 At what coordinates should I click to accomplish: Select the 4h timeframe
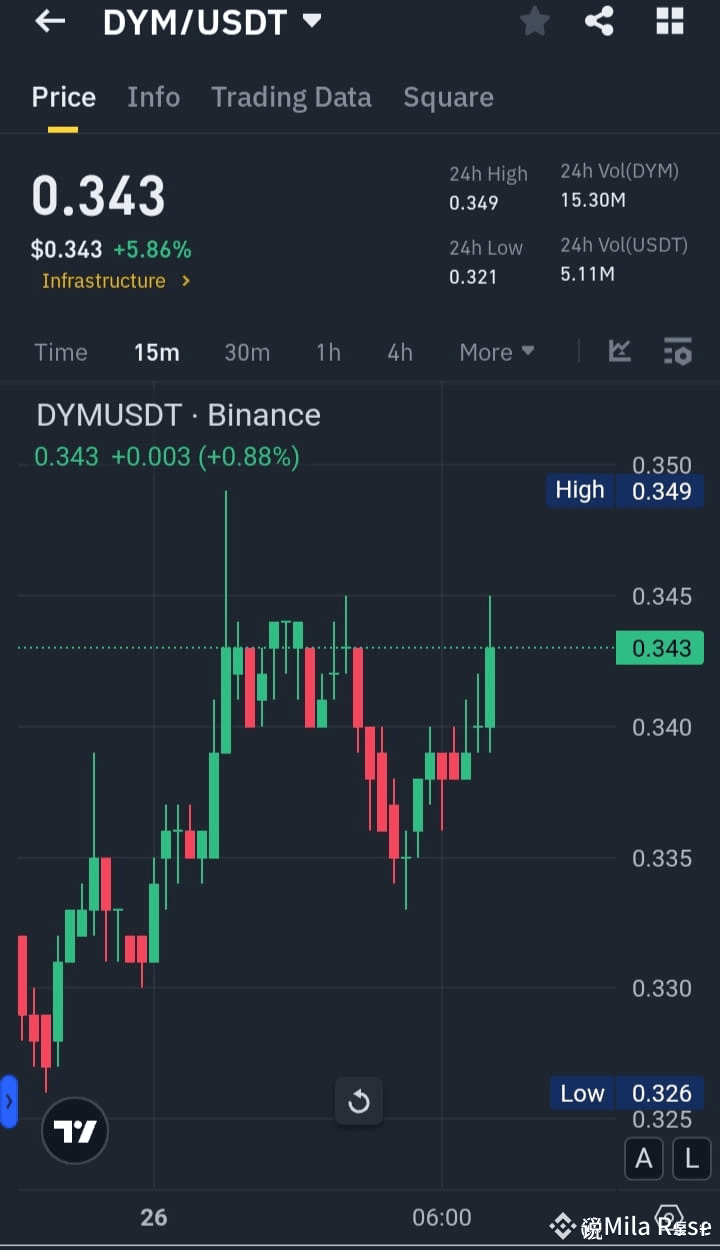(399, 352)
